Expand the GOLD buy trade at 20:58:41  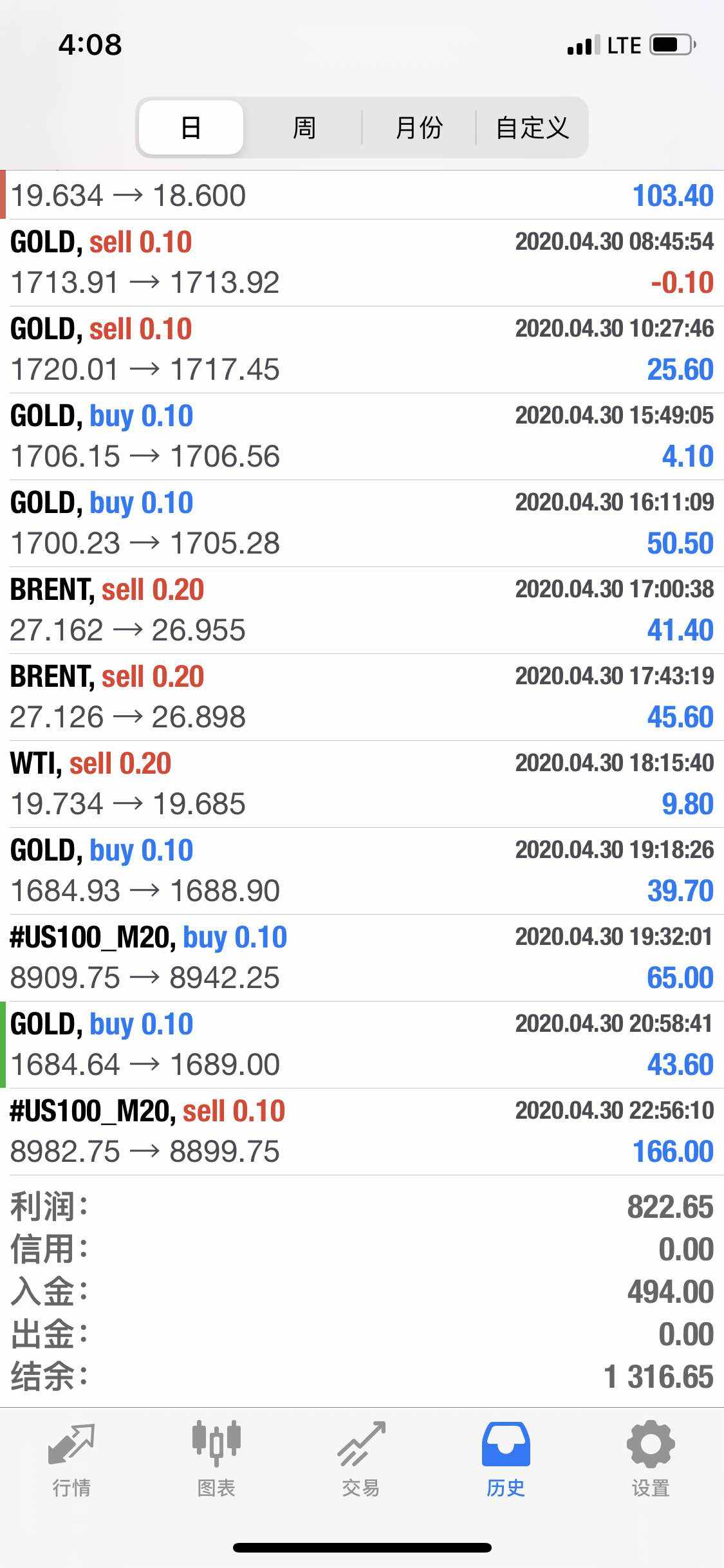(362, 1045)
